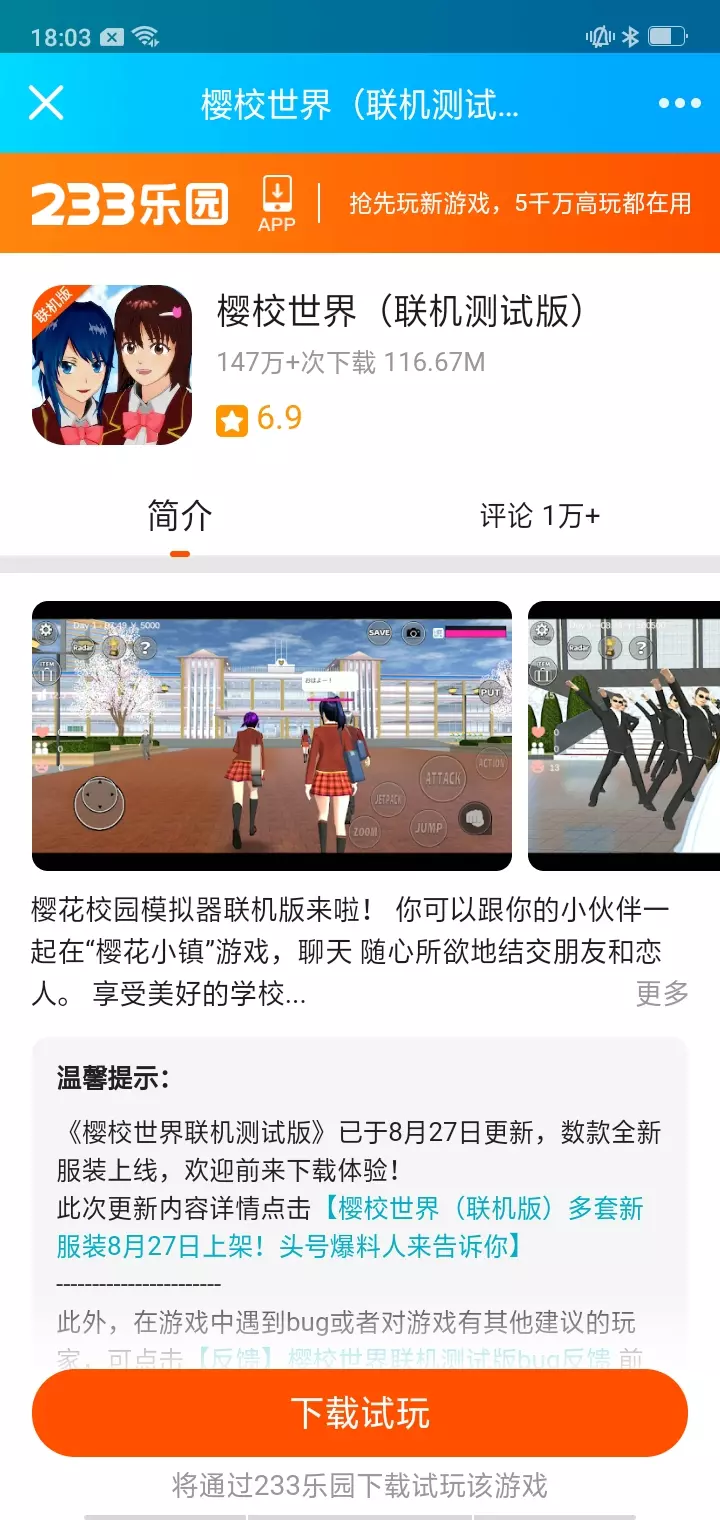The width and height of the screenshot is (720, 1520).
Task: Expand the description with 更多
Action: [663, 993]
